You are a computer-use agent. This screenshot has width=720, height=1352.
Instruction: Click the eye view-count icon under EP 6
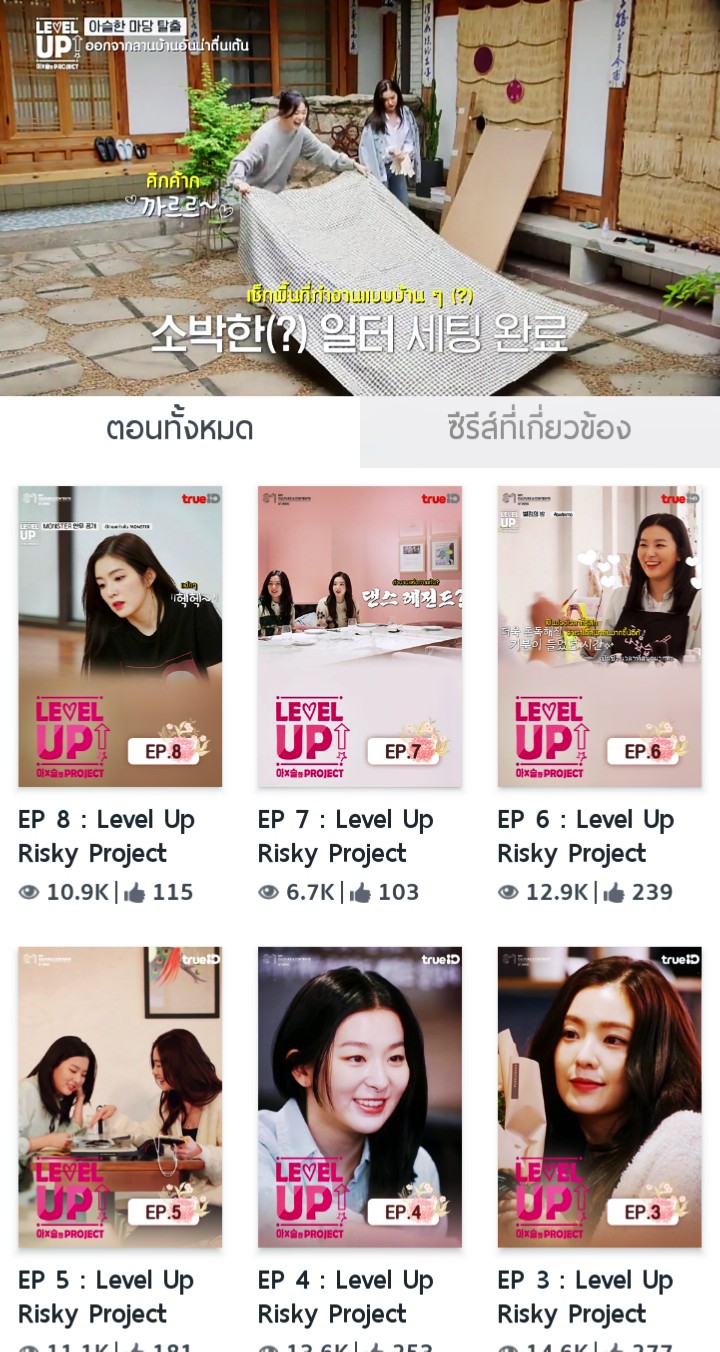(506, 892)
